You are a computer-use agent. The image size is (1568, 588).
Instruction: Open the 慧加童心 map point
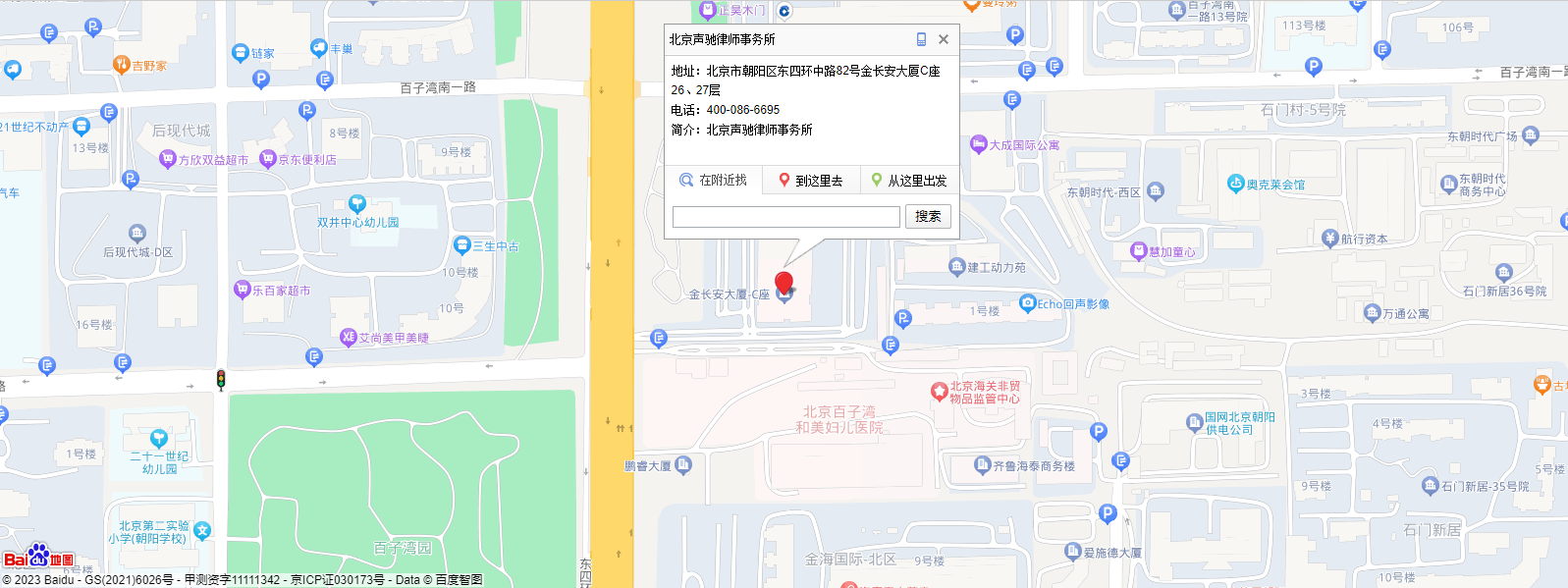(x=1138, y=251)
